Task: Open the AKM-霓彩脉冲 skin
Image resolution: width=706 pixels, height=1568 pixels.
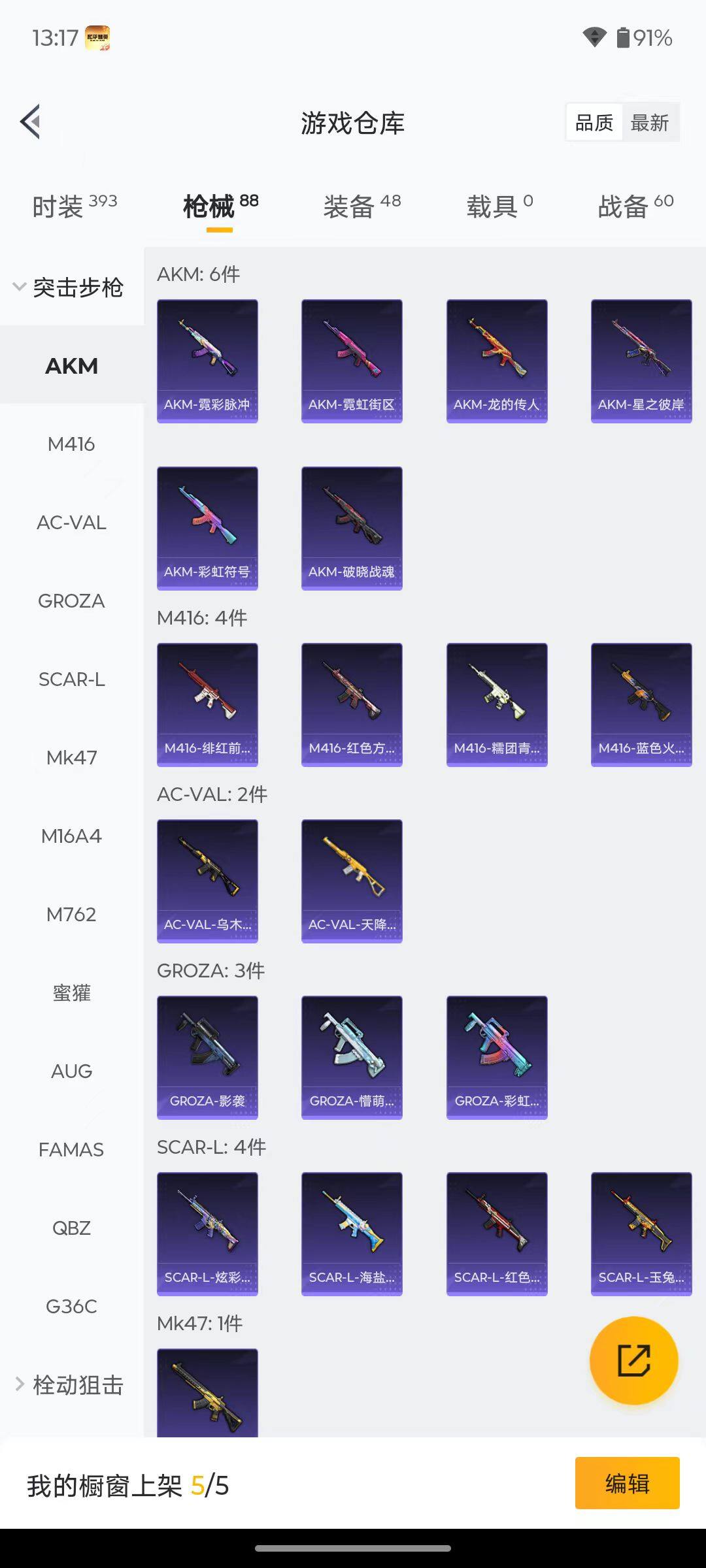Action: [207, 361]
